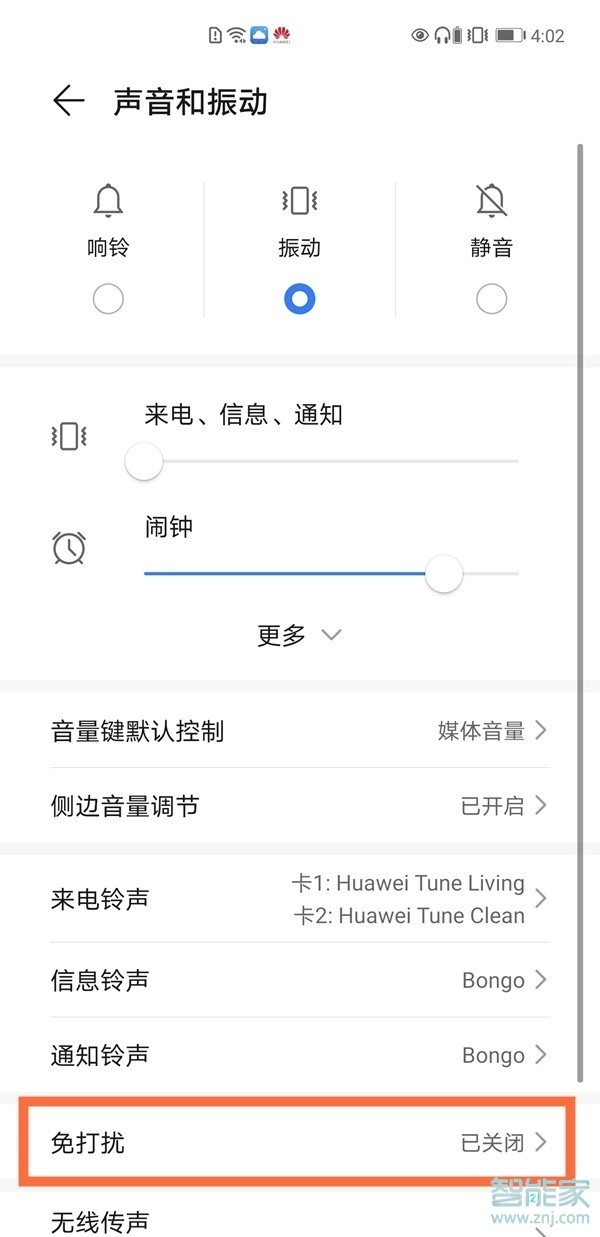This screenshot has width=600, height=1237.
Task: Open 通知铃声 notification tone
Action: coord(299,1055)
